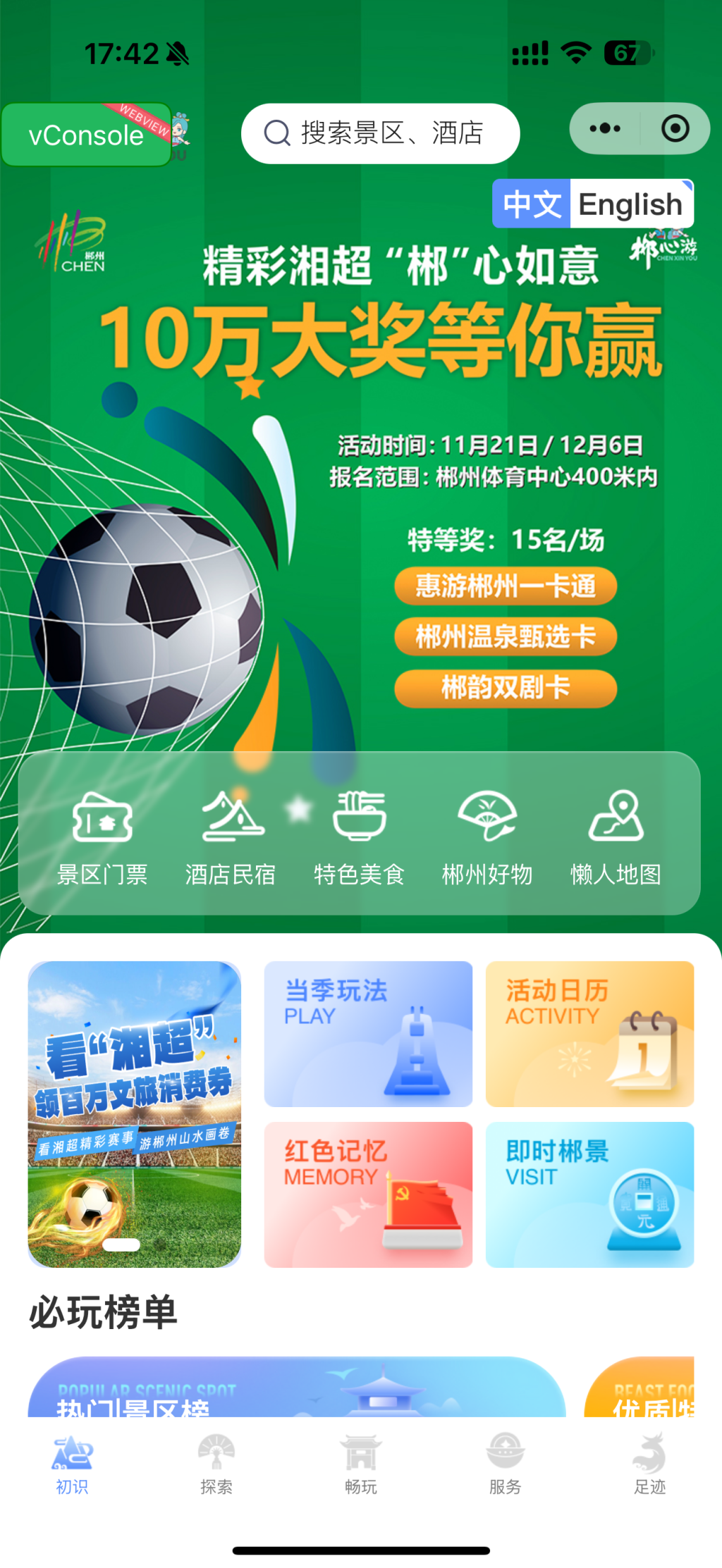Open the vConsole debug button
Screen dimensions: 722x1568
pyautogui.click(x=86, y=135)
